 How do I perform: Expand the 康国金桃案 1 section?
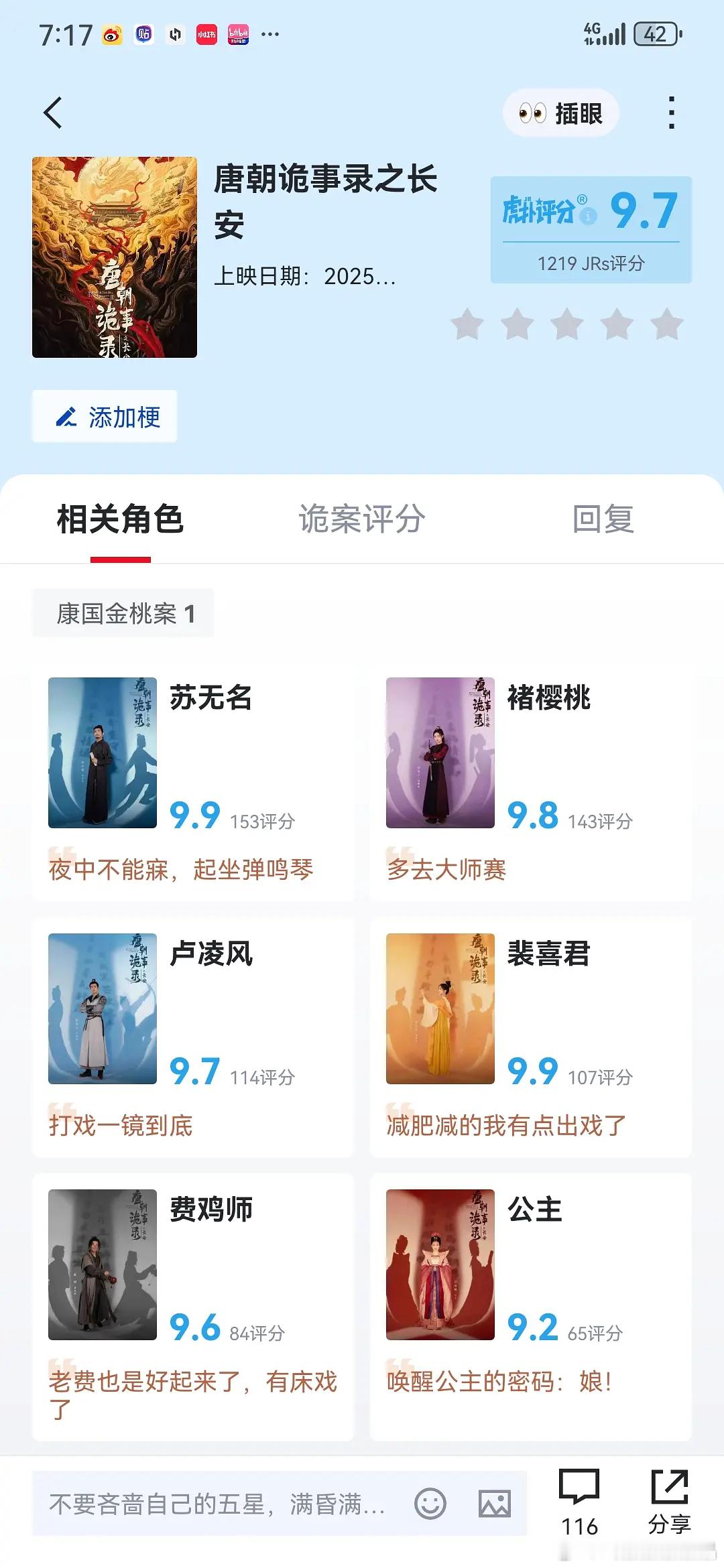point(123,610)
